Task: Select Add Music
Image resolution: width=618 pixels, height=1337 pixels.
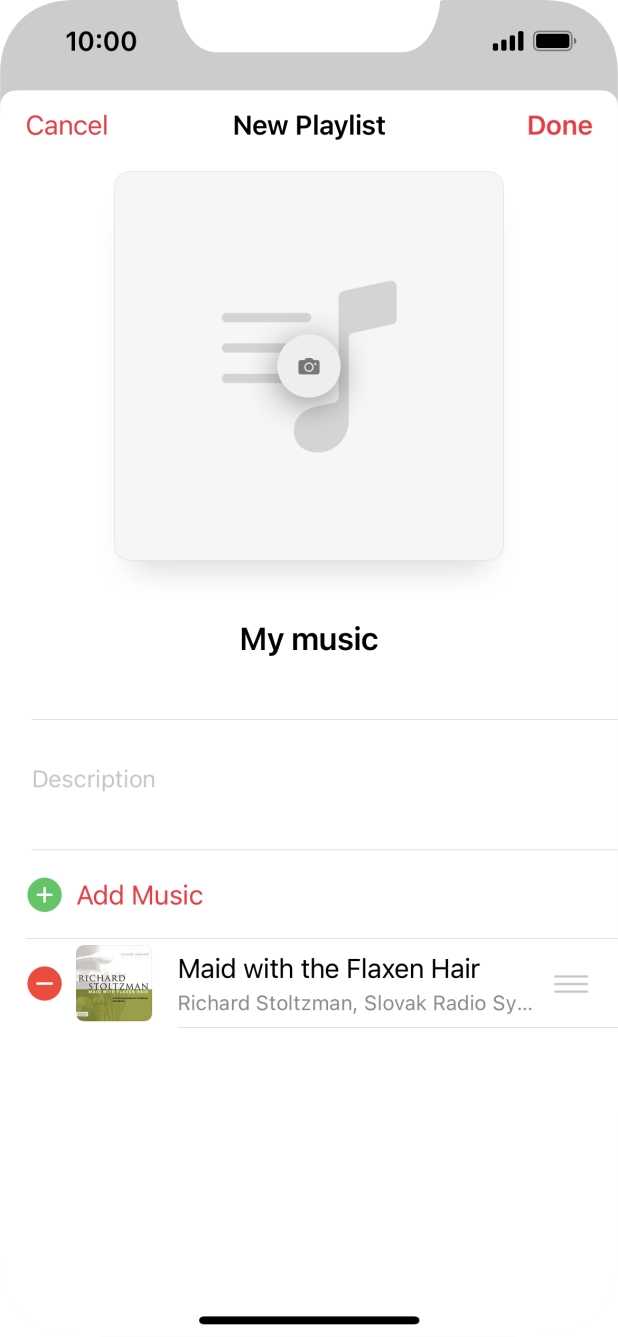Action: coord(139,895)
